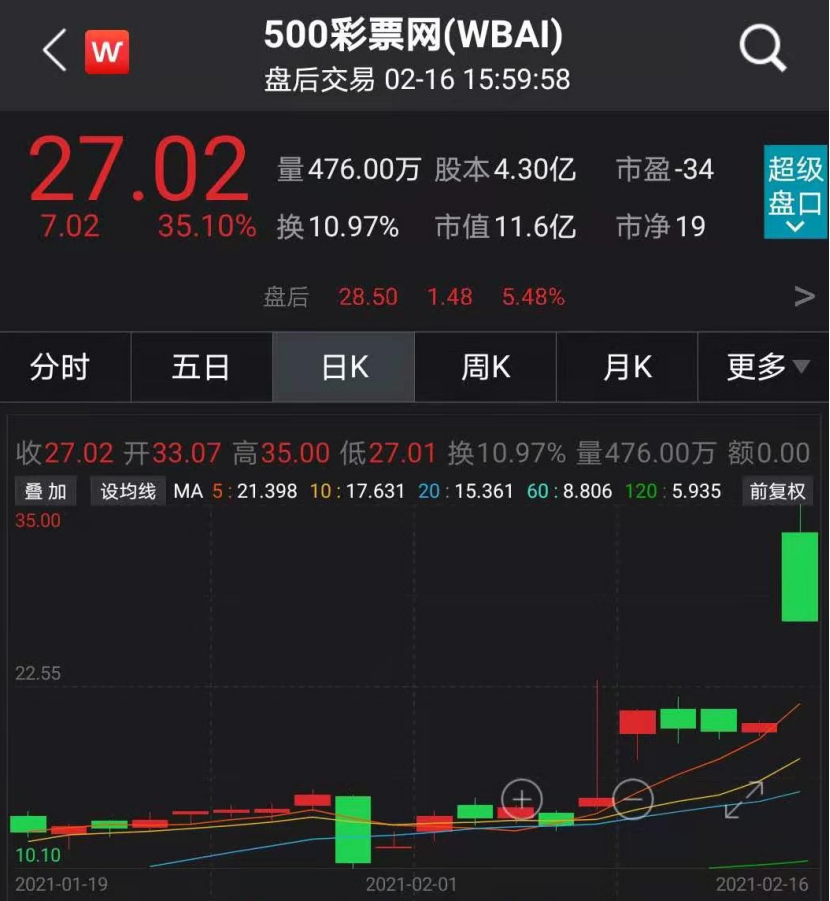This screenshot has height=901, width=830.
Task: Tap the 叠加 overlay button
Action: [x=45, y=491]
